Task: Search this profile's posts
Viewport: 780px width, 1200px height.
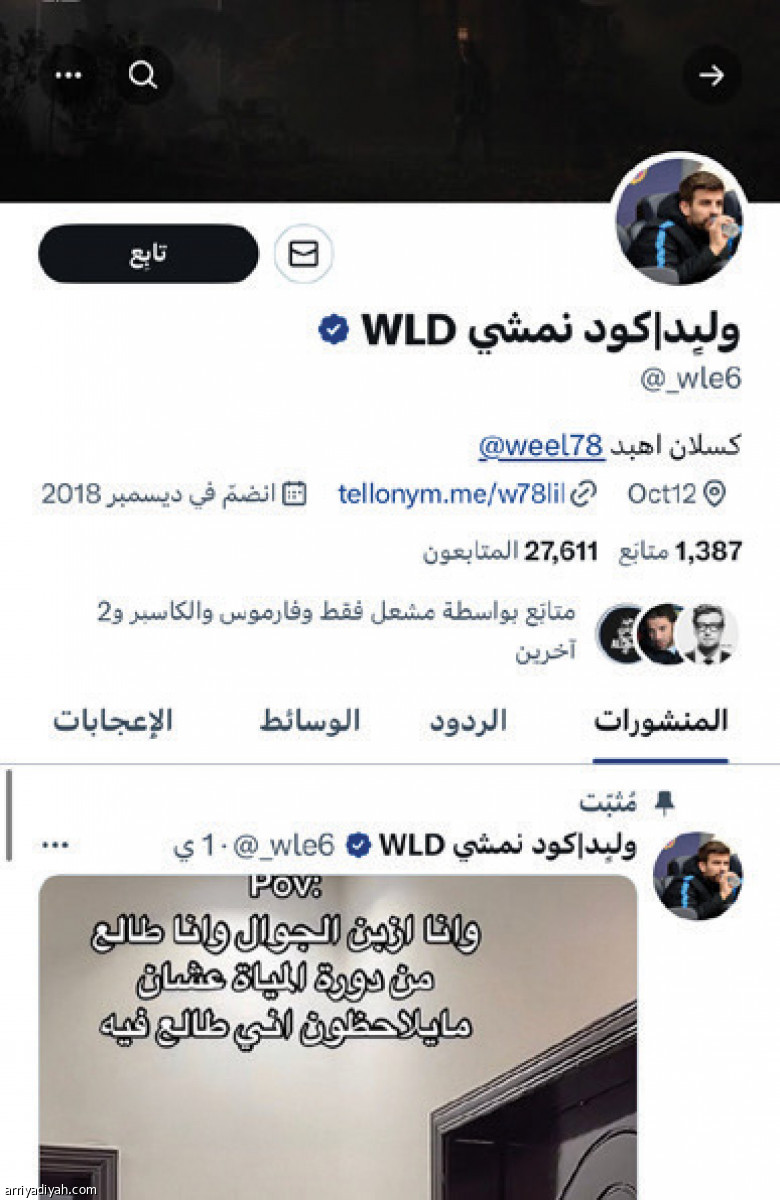Action: (144, 75)
